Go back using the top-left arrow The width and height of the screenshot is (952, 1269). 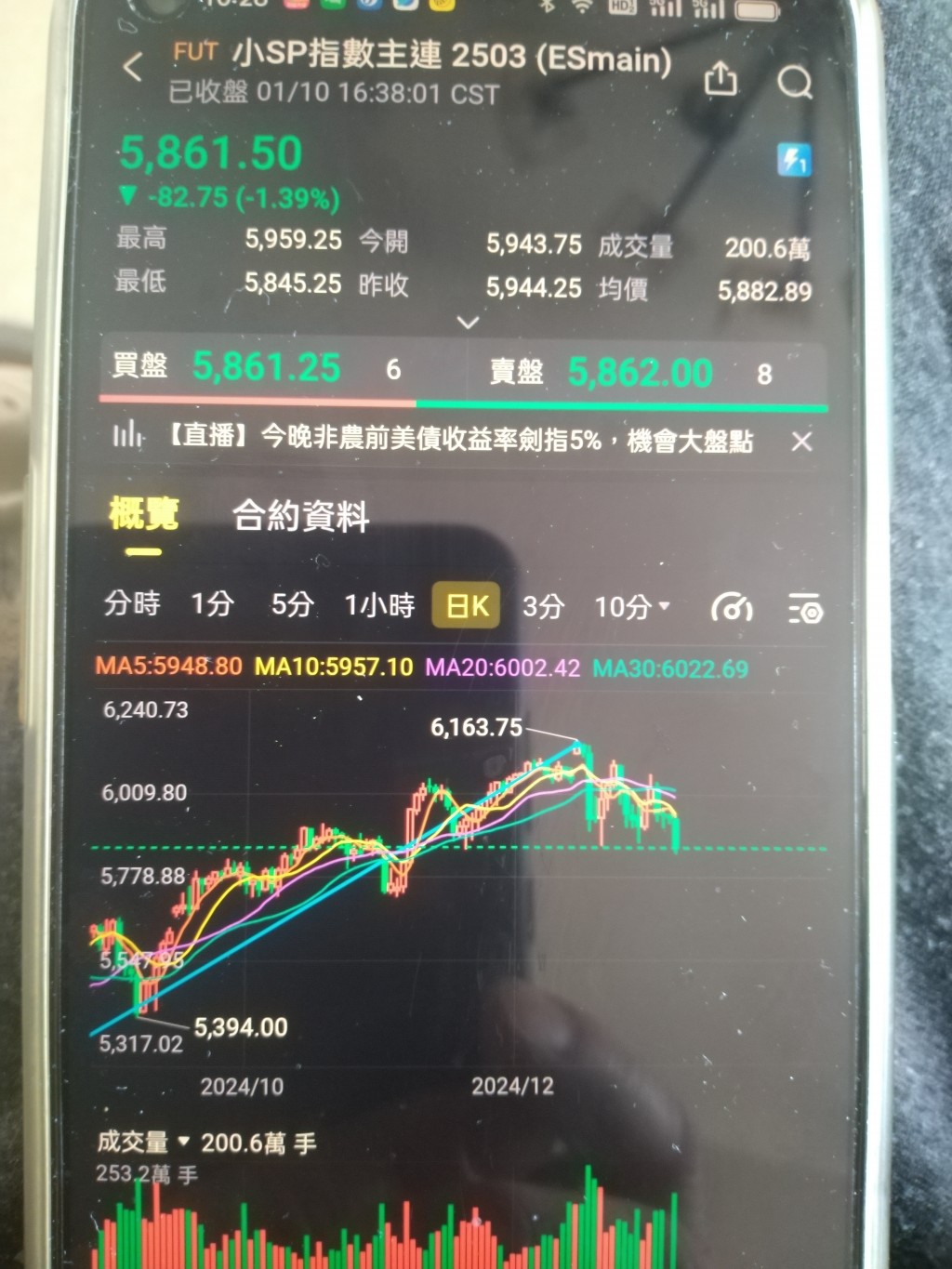[134, 67]
